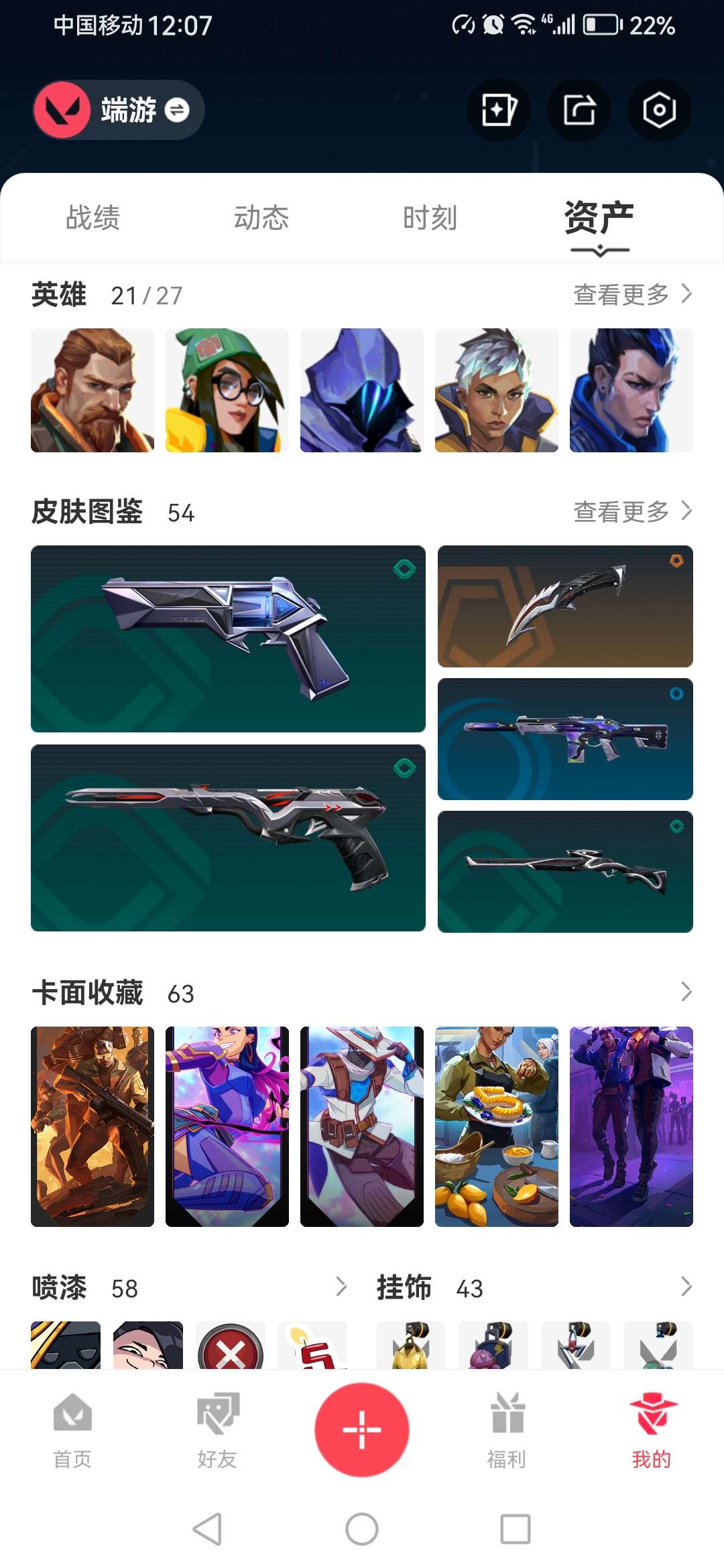
Task: Share this profile page
Action: [579, 110]
